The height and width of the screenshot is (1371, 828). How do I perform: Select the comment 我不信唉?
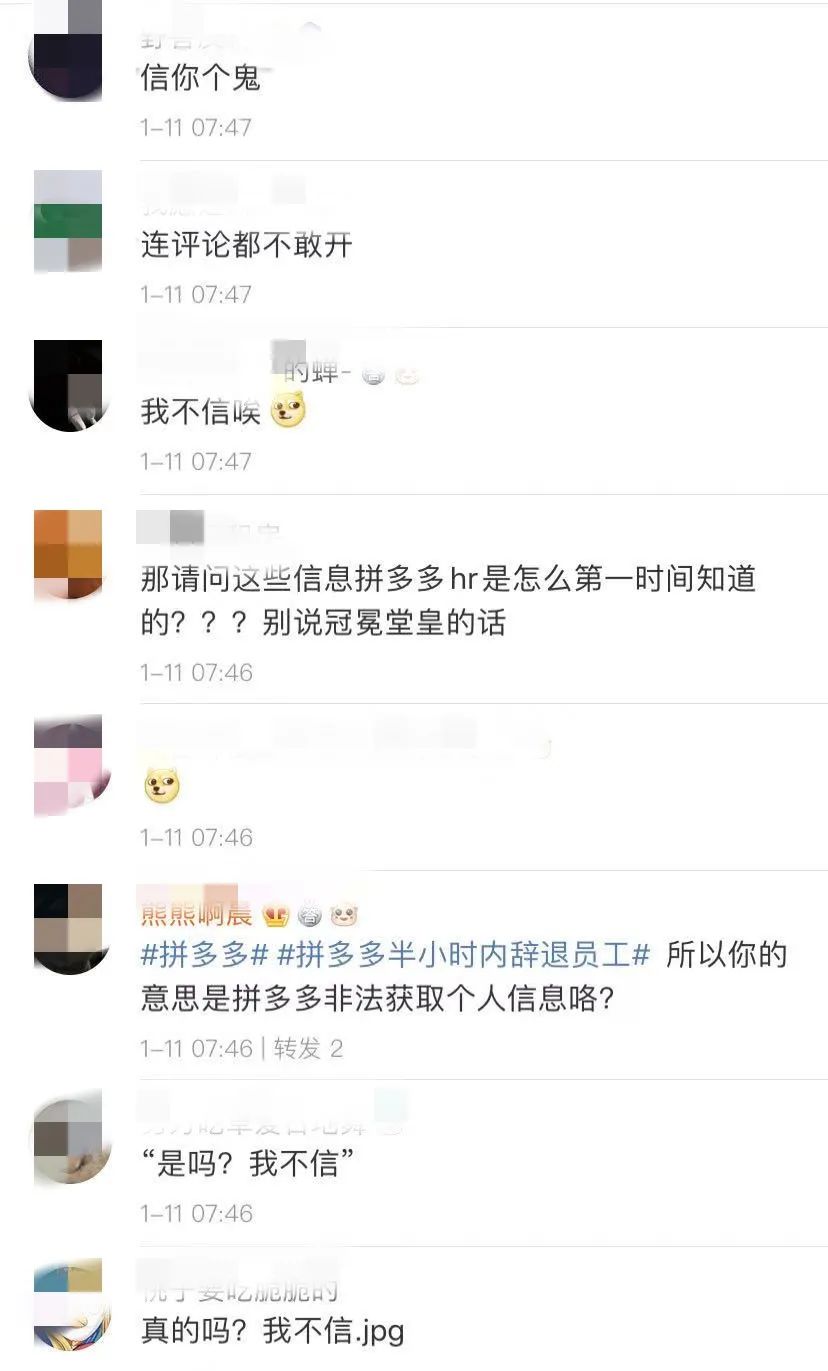200,411
